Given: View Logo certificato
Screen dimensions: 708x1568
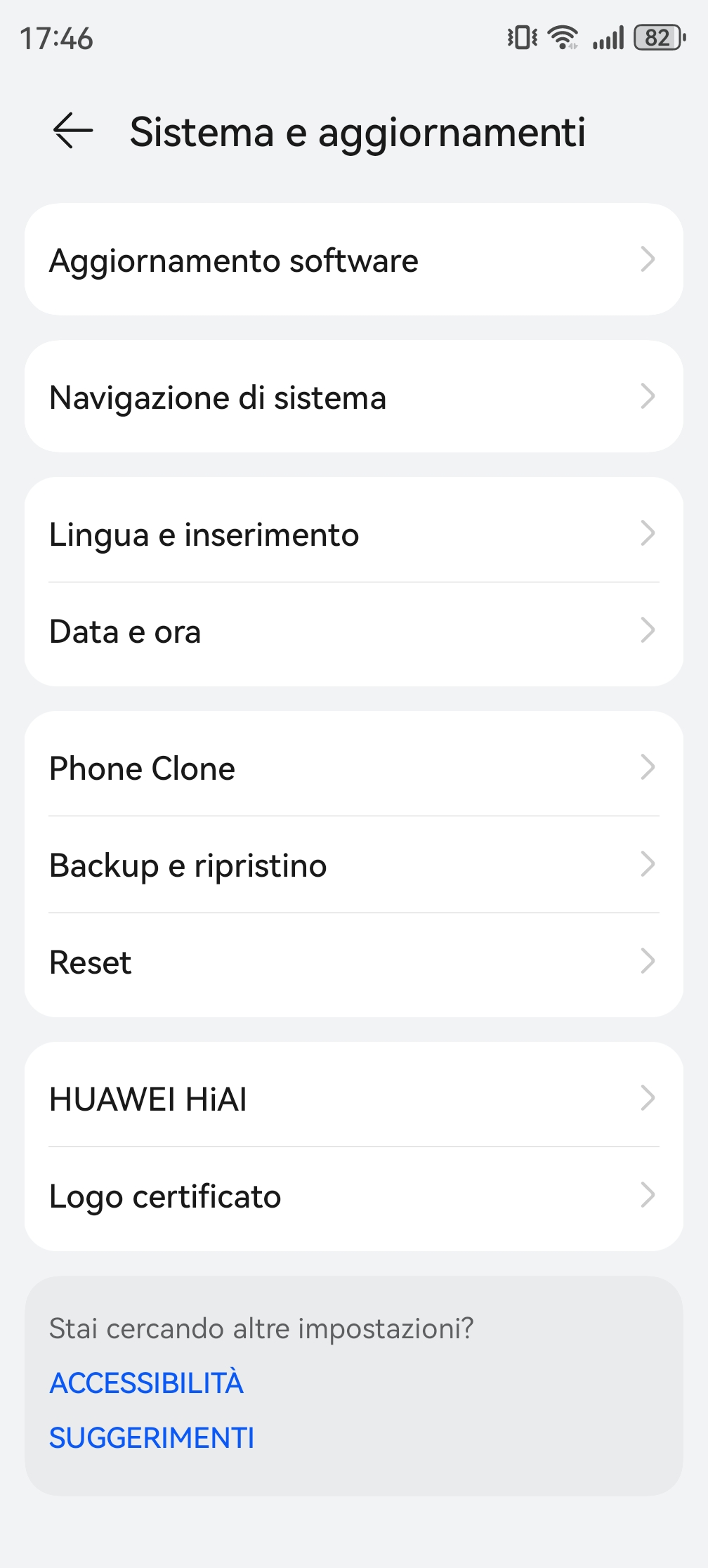Looking at the screenshot, I should point(354,1196).
